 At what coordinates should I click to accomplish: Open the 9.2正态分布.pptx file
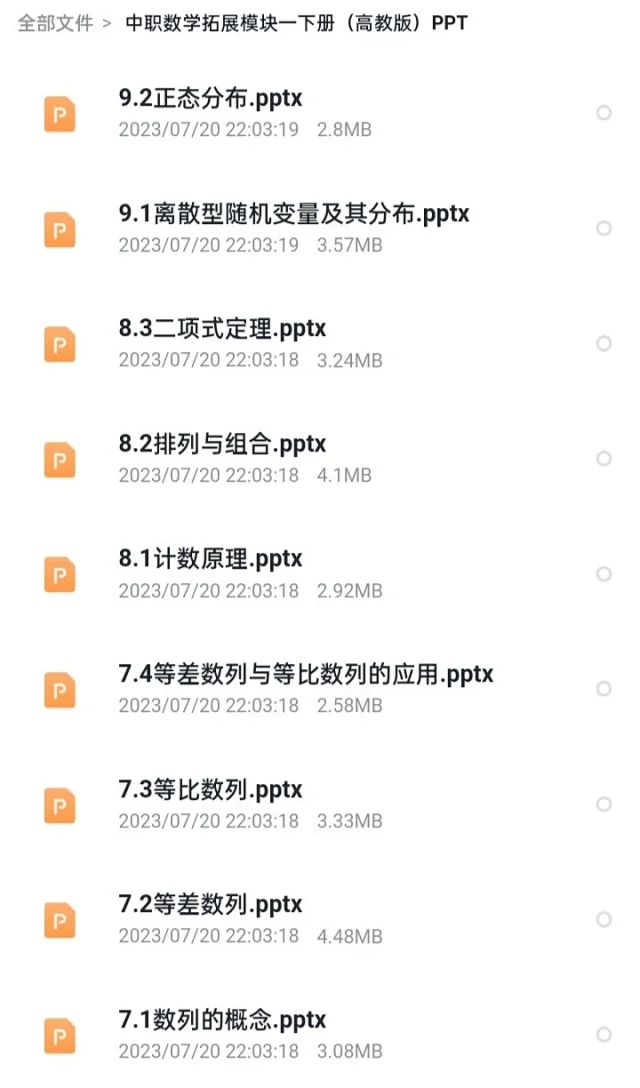tap(320, 113)
